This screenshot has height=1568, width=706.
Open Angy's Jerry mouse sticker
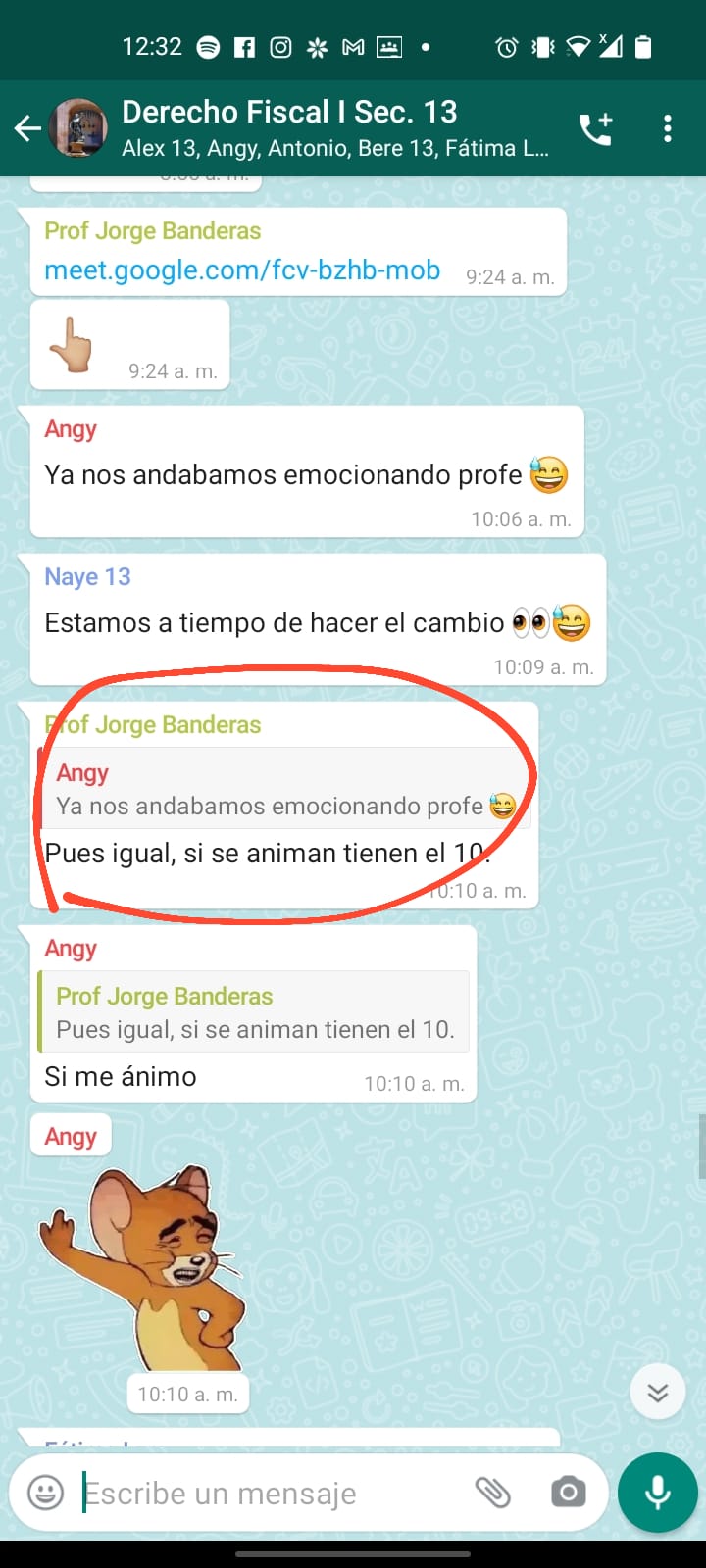(x=140, y=1268)
